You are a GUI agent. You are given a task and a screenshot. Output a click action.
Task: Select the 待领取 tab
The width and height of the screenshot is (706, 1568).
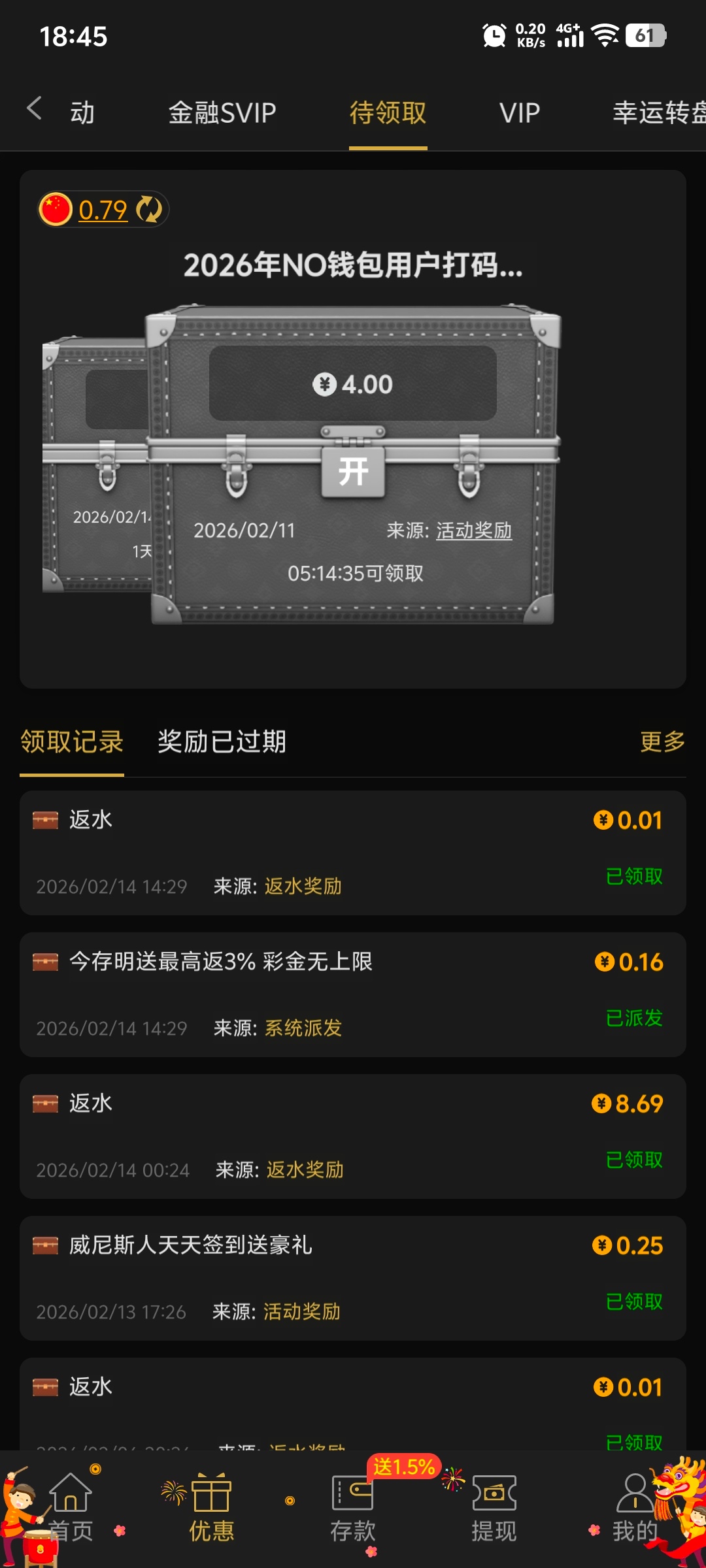point(388,113)
